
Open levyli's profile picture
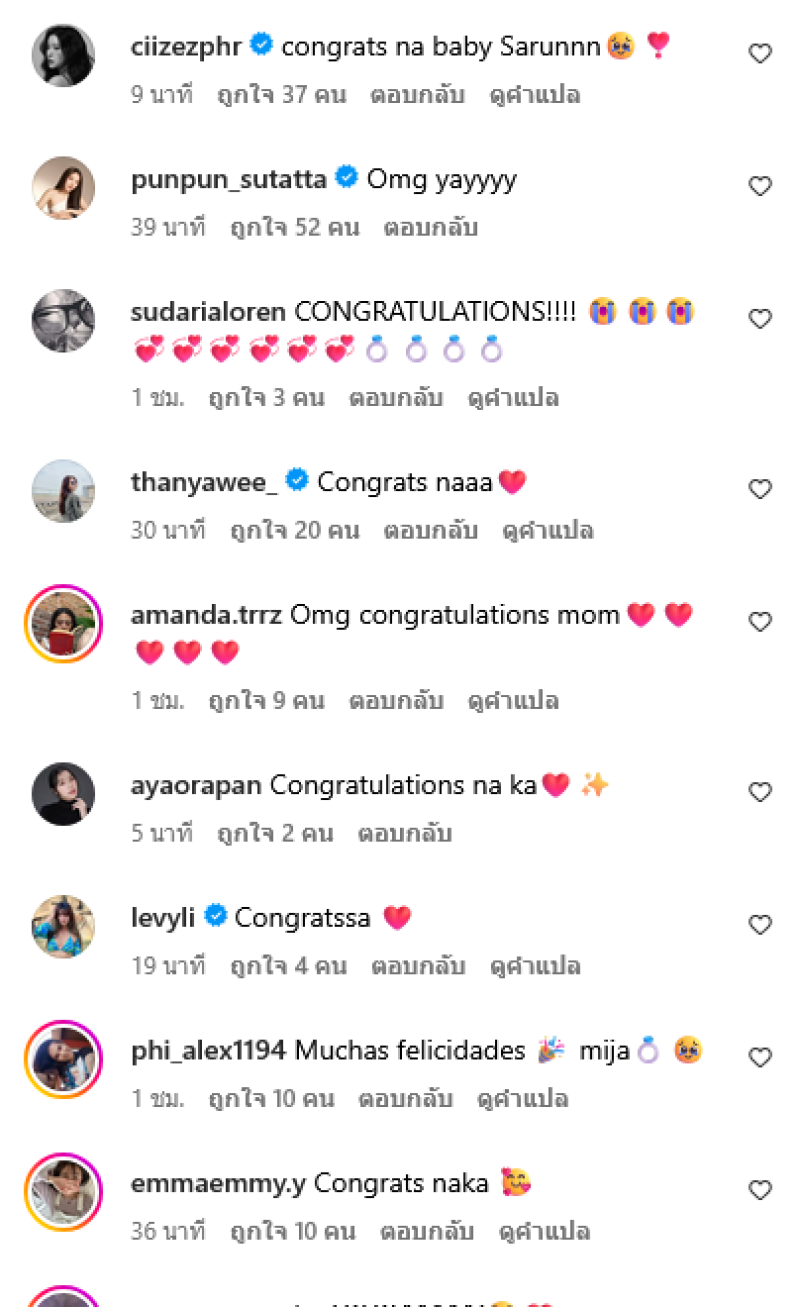64,926
